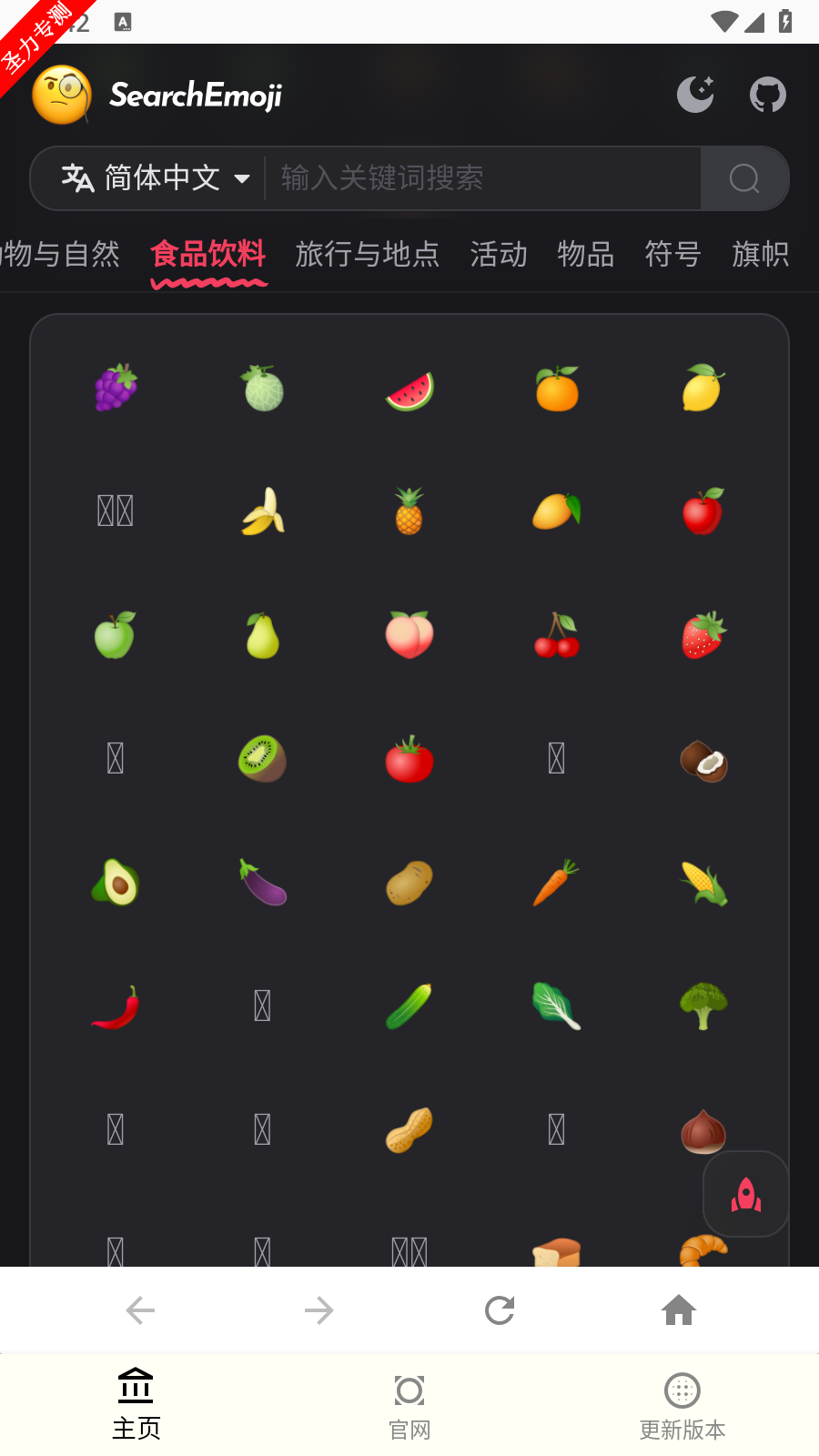This screenshot has height=1456, width=819.
Task: Select the strawberry emoji
Action: (703, 635)
